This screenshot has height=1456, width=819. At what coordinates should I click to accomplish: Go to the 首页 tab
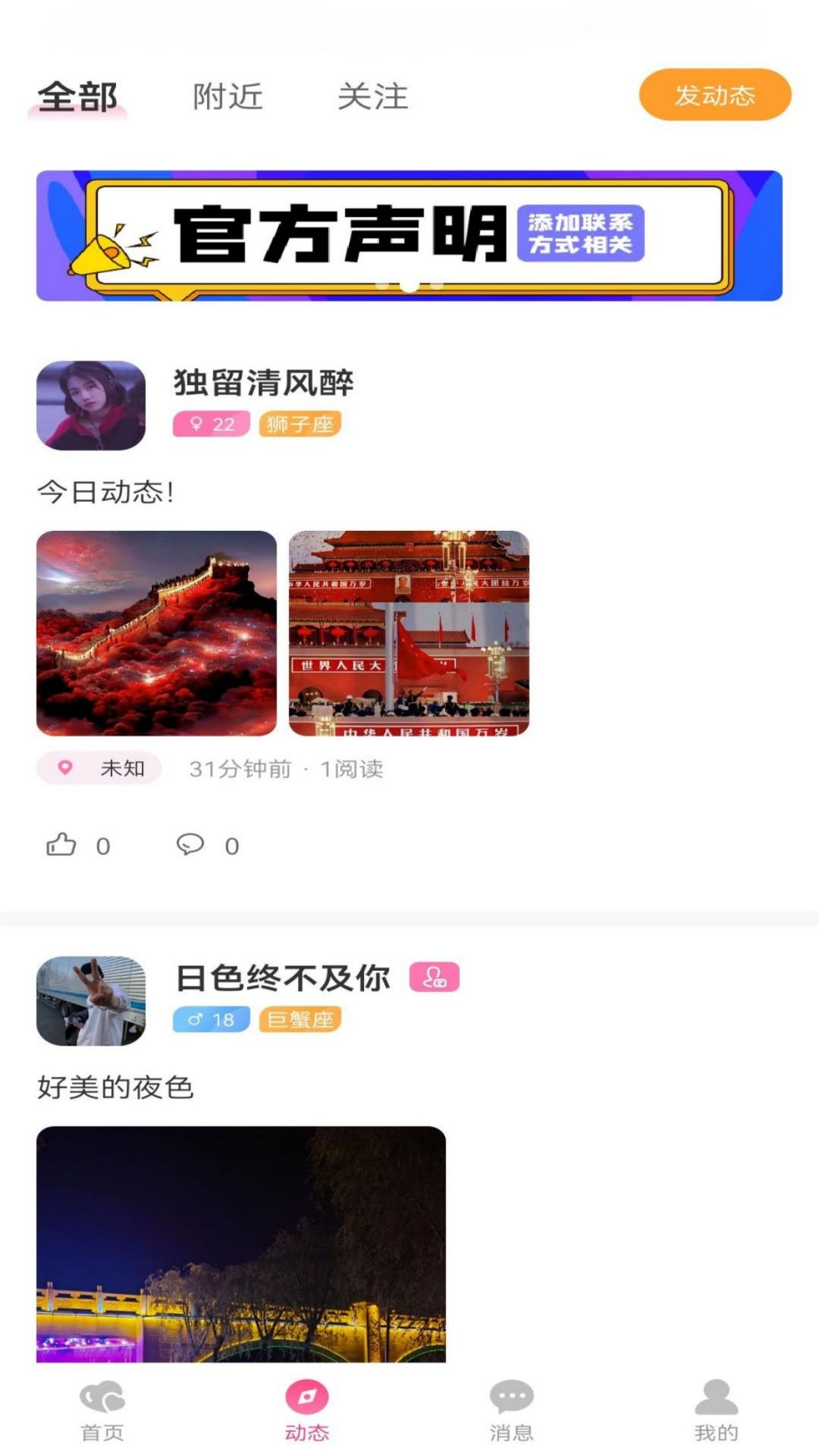click(x=102, y=1409)
